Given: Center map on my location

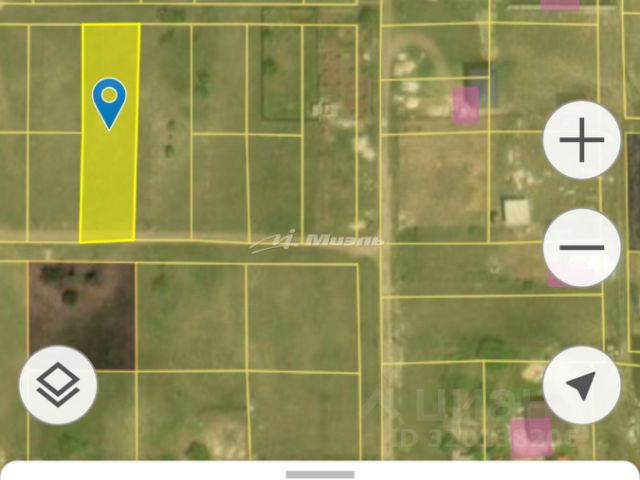Looking at the screenshot, I should (x=581, y=385).
